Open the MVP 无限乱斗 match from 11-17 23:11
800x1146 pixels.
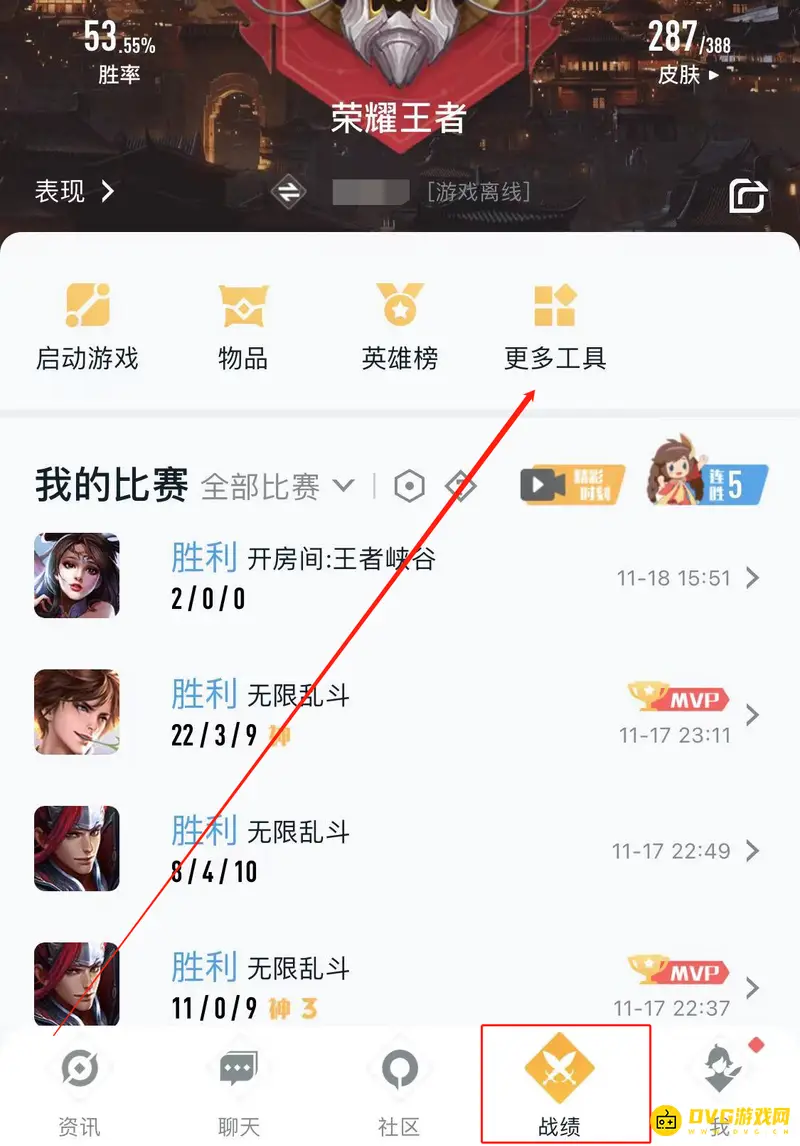tap(400, 713)
